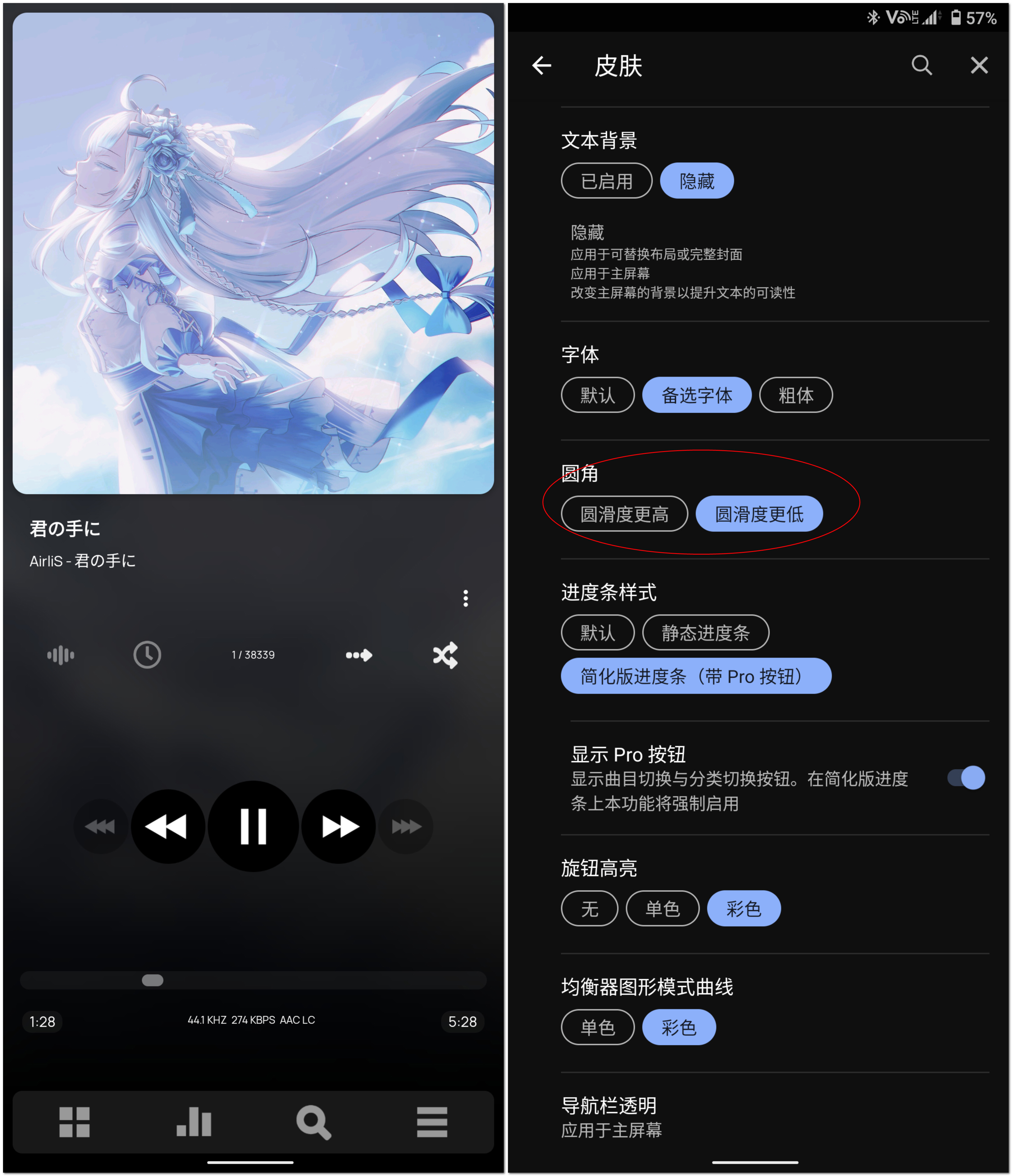Set 旋钮高亮 to 单色
This screenshot has height=1176, width=1012.
(x=662, y=909)
